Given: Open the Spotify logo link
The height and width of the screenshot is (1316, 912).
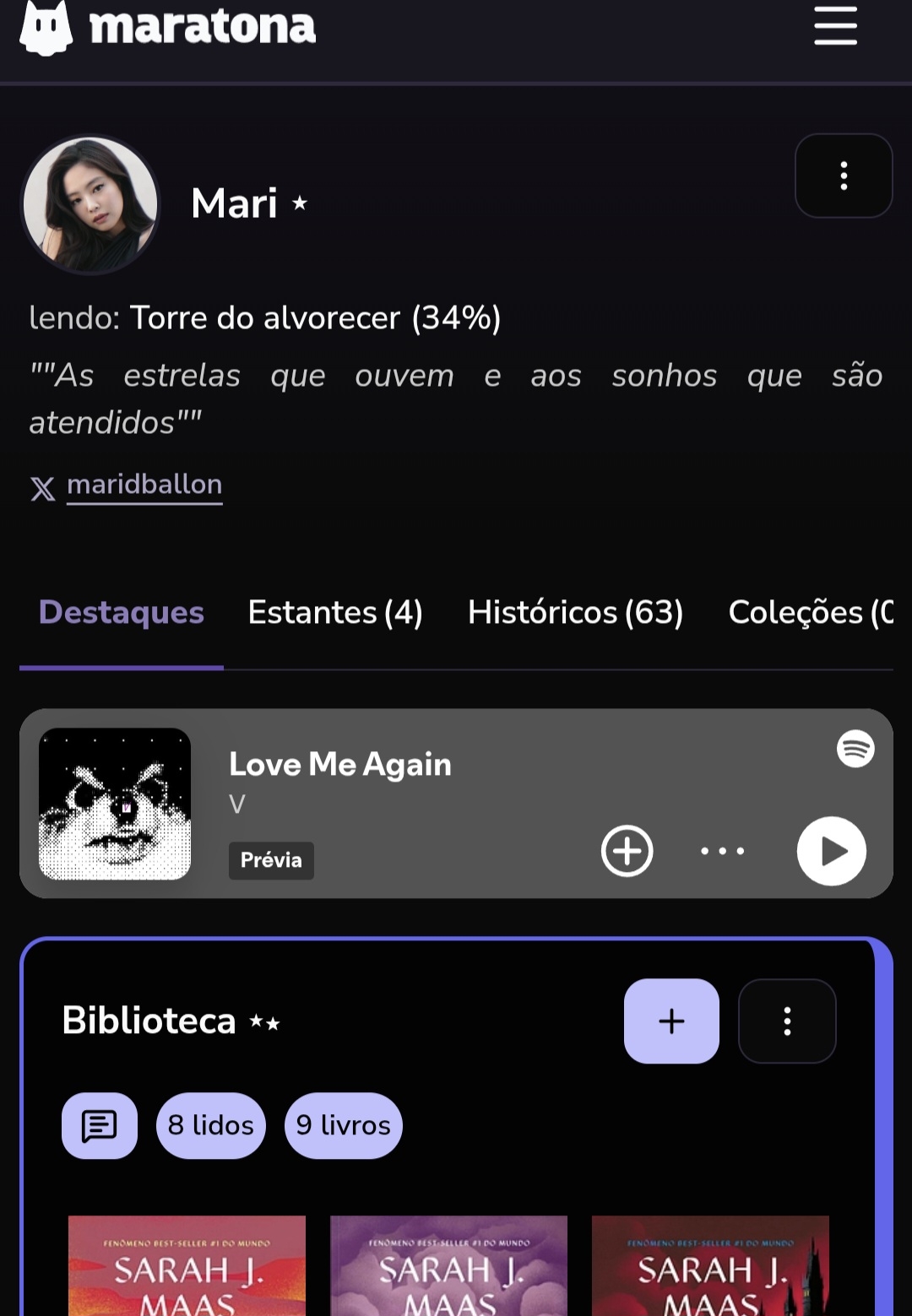Looking at the screenshot, I should click(x=855, y=749).
